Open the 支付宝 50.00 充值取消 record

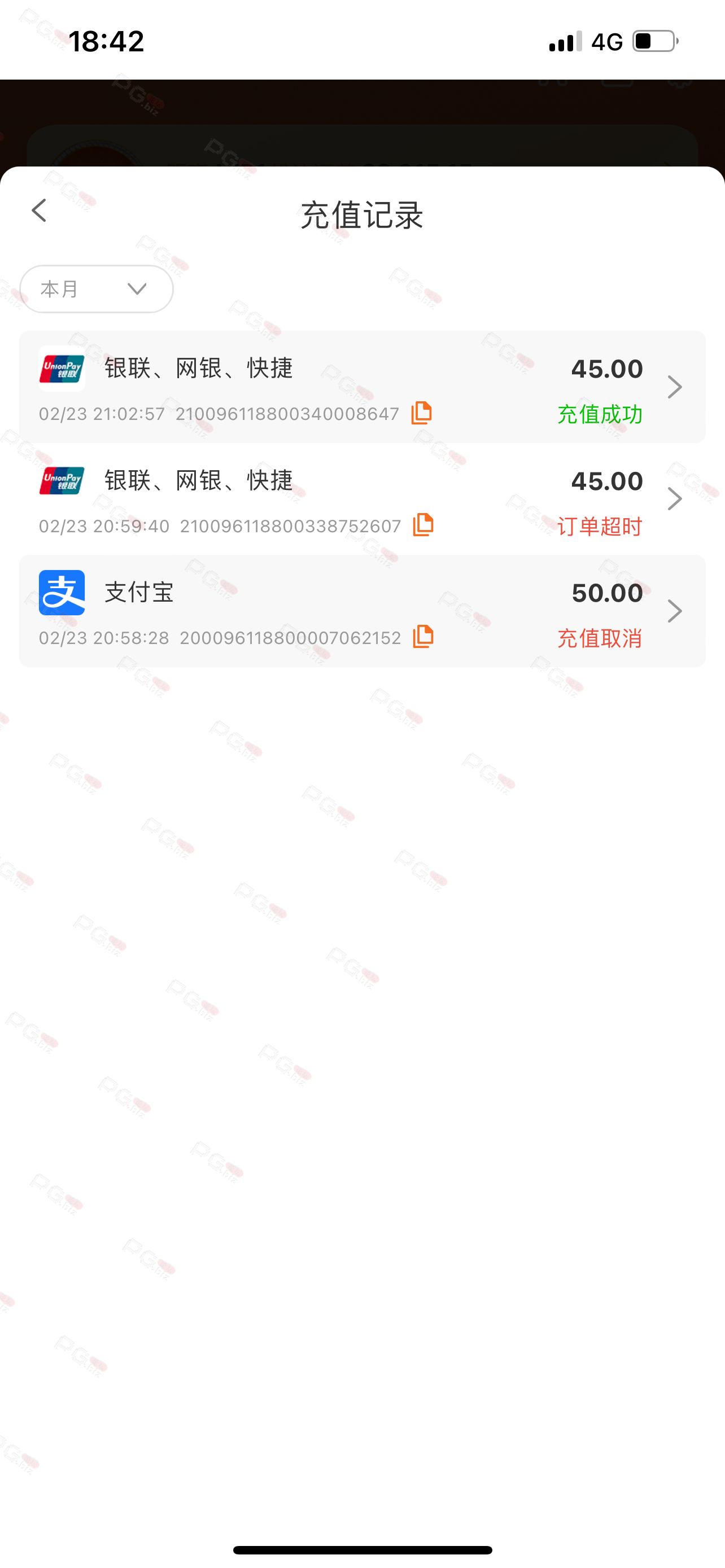[362, 611]
